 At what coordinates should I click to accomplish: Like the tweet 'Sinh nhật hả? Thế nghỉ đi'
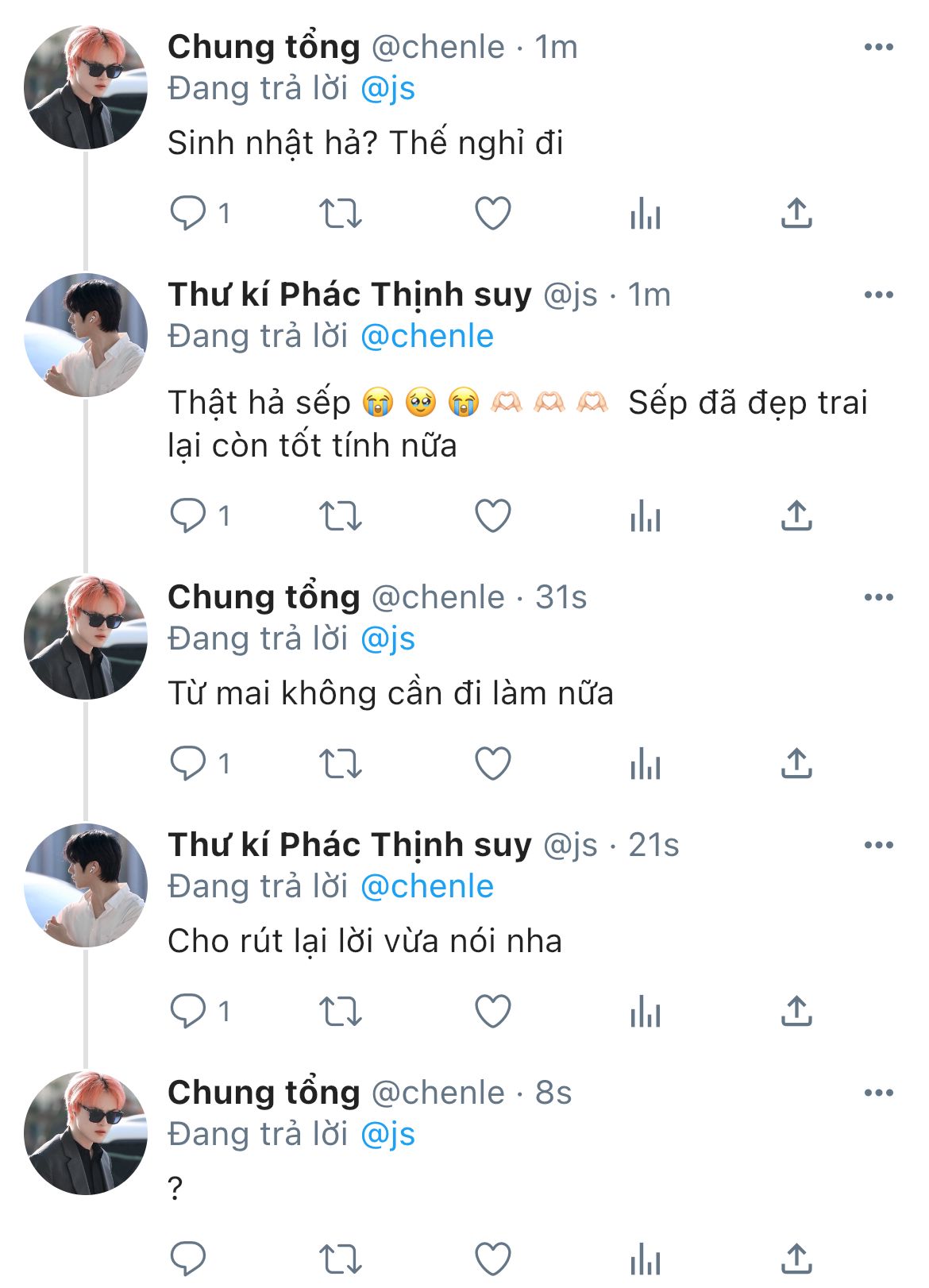[x=492, y=214]
